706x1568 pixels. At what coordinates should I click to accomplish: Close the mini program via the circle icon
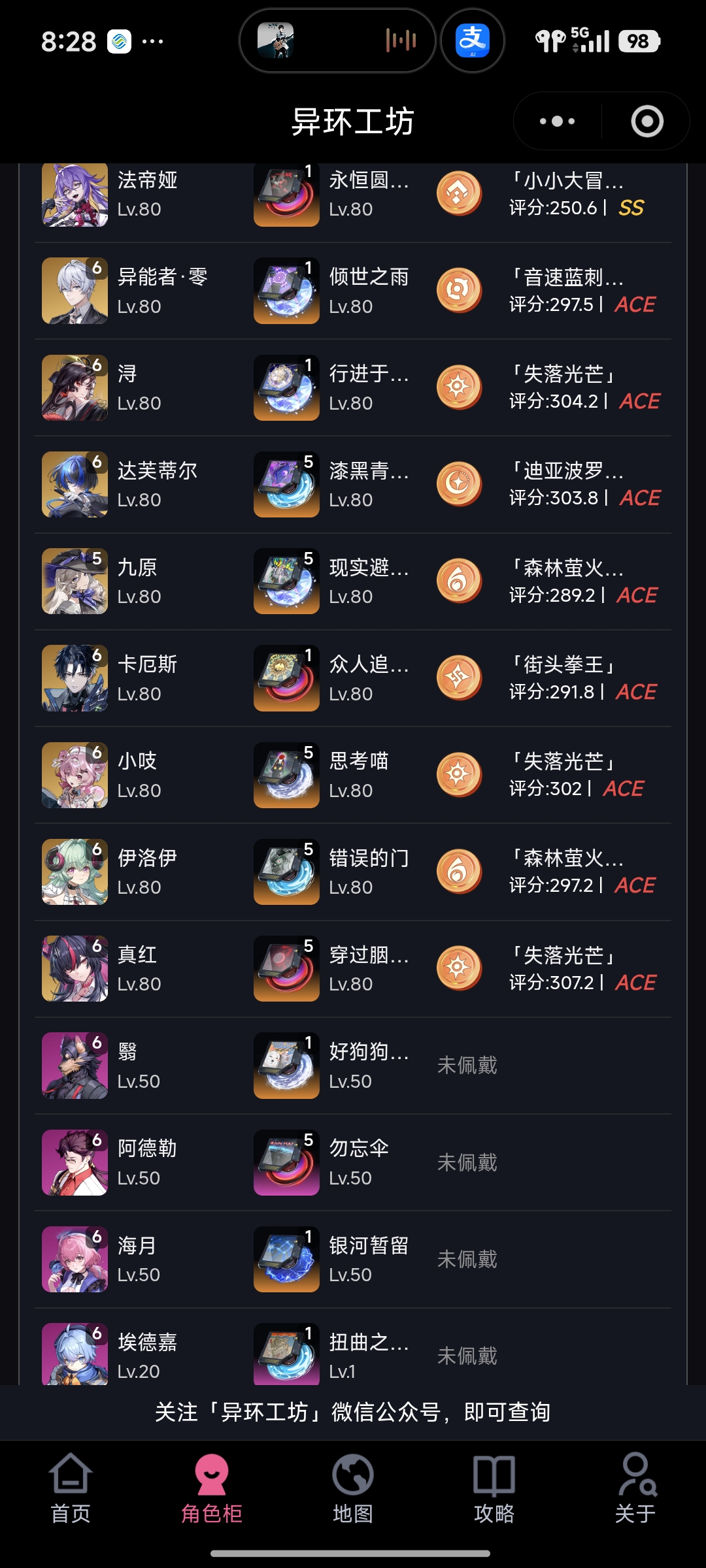point(647,122)
